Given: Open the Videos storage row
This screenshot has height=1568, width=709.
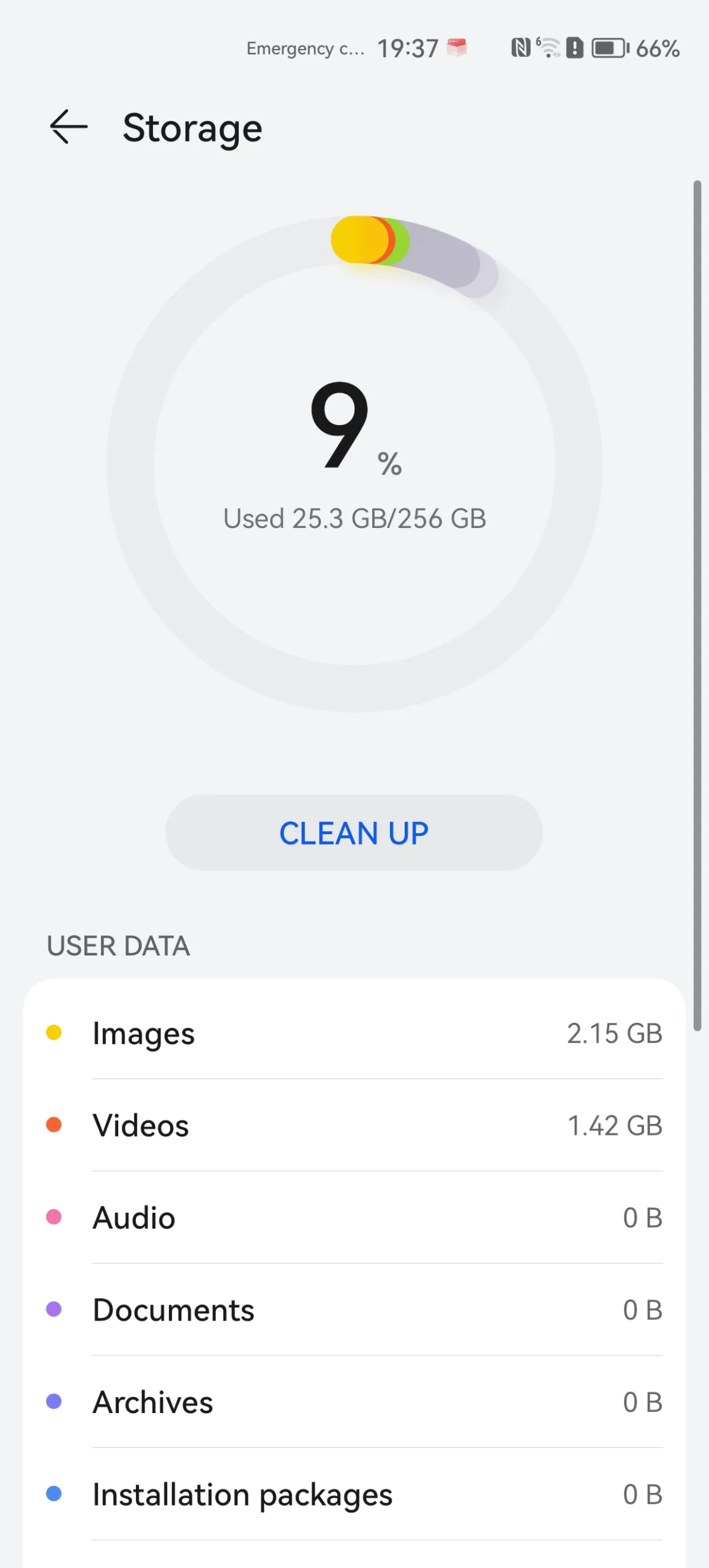Looking at the screenshot, I should [x=354, y=1125].
